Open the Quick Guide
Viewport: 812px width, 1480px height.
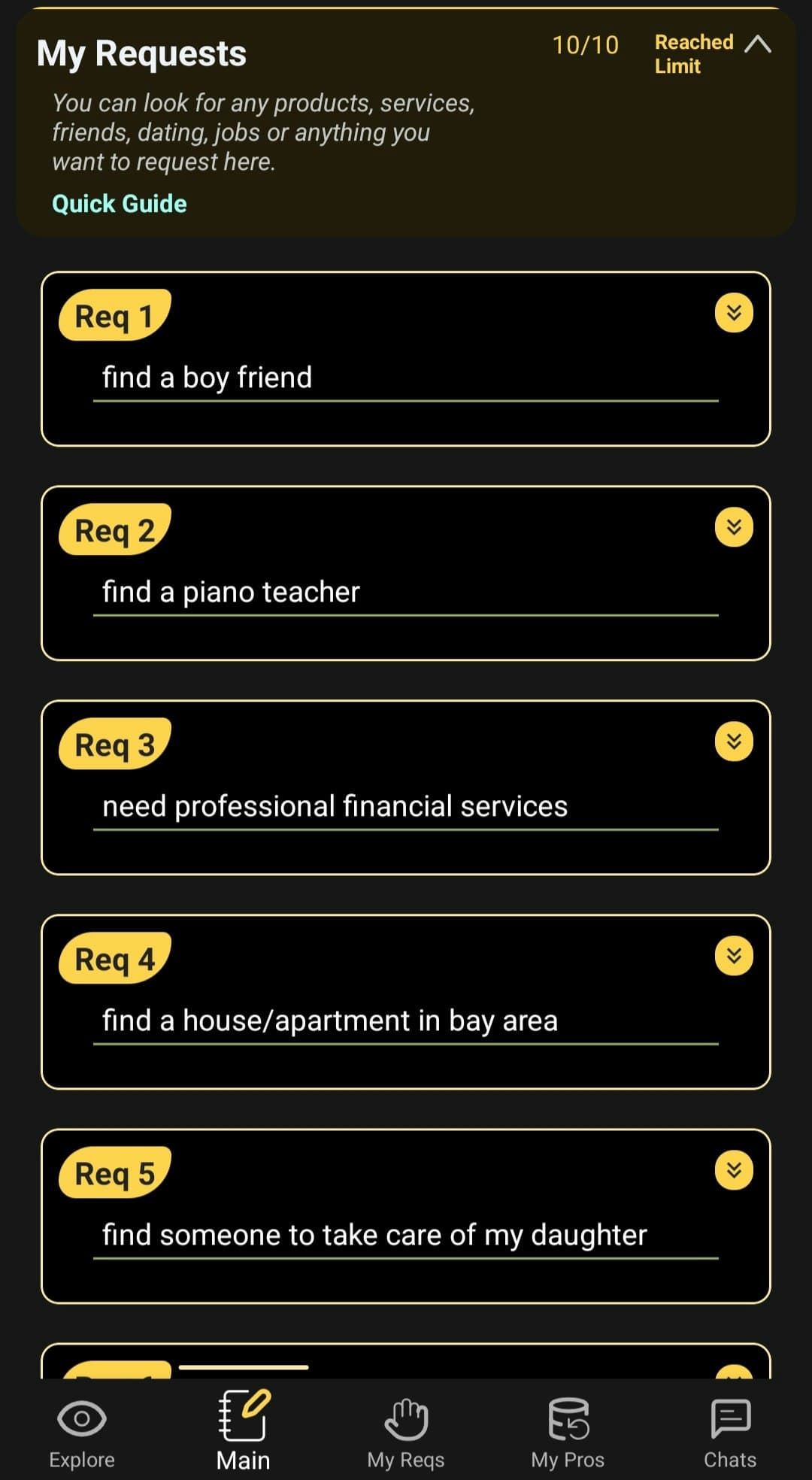(119, 203)
